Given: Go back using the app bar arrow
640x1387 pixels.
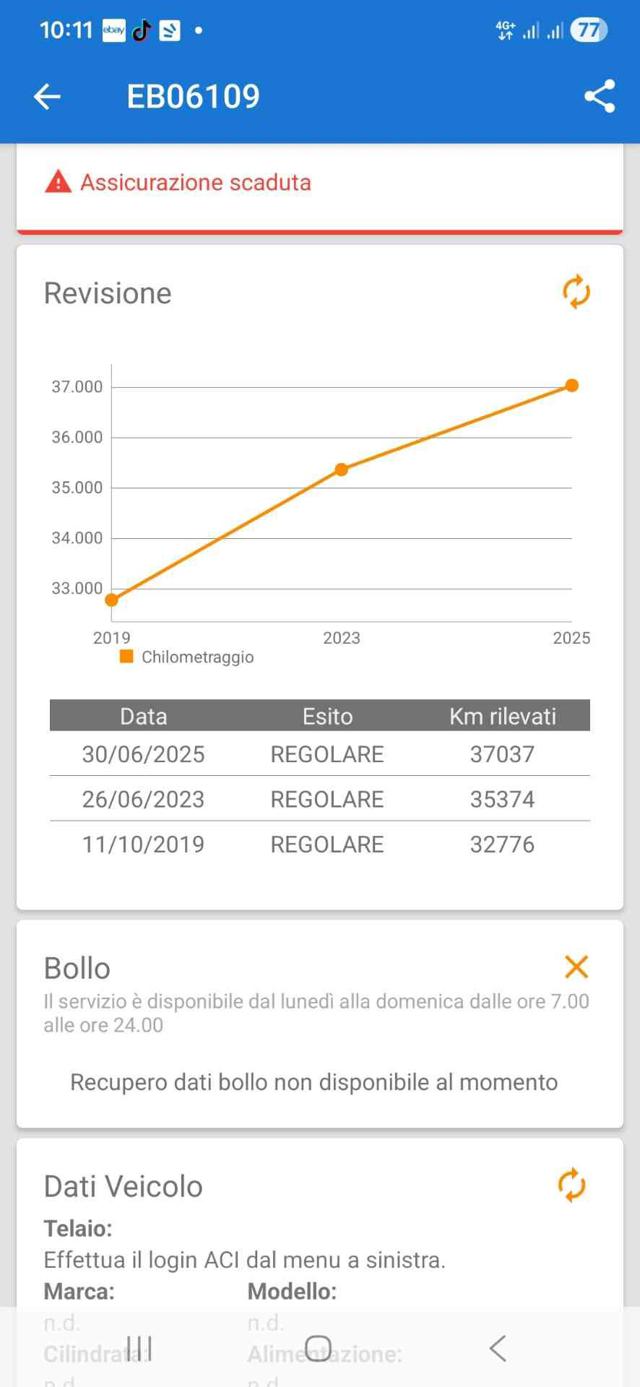Looking at the screenshot, I should coord(47,96).
